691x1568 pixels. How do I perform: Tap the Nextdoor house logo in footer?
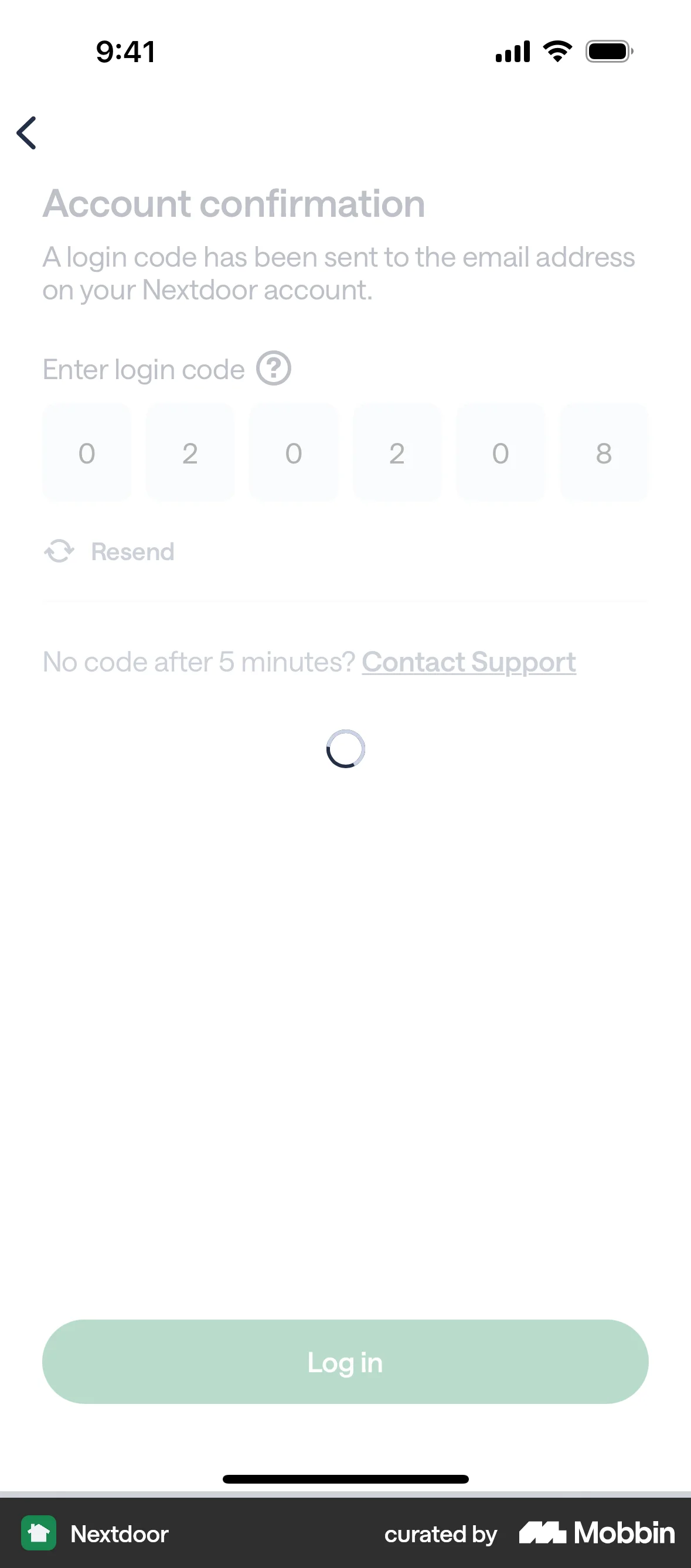click(39, 1534)
